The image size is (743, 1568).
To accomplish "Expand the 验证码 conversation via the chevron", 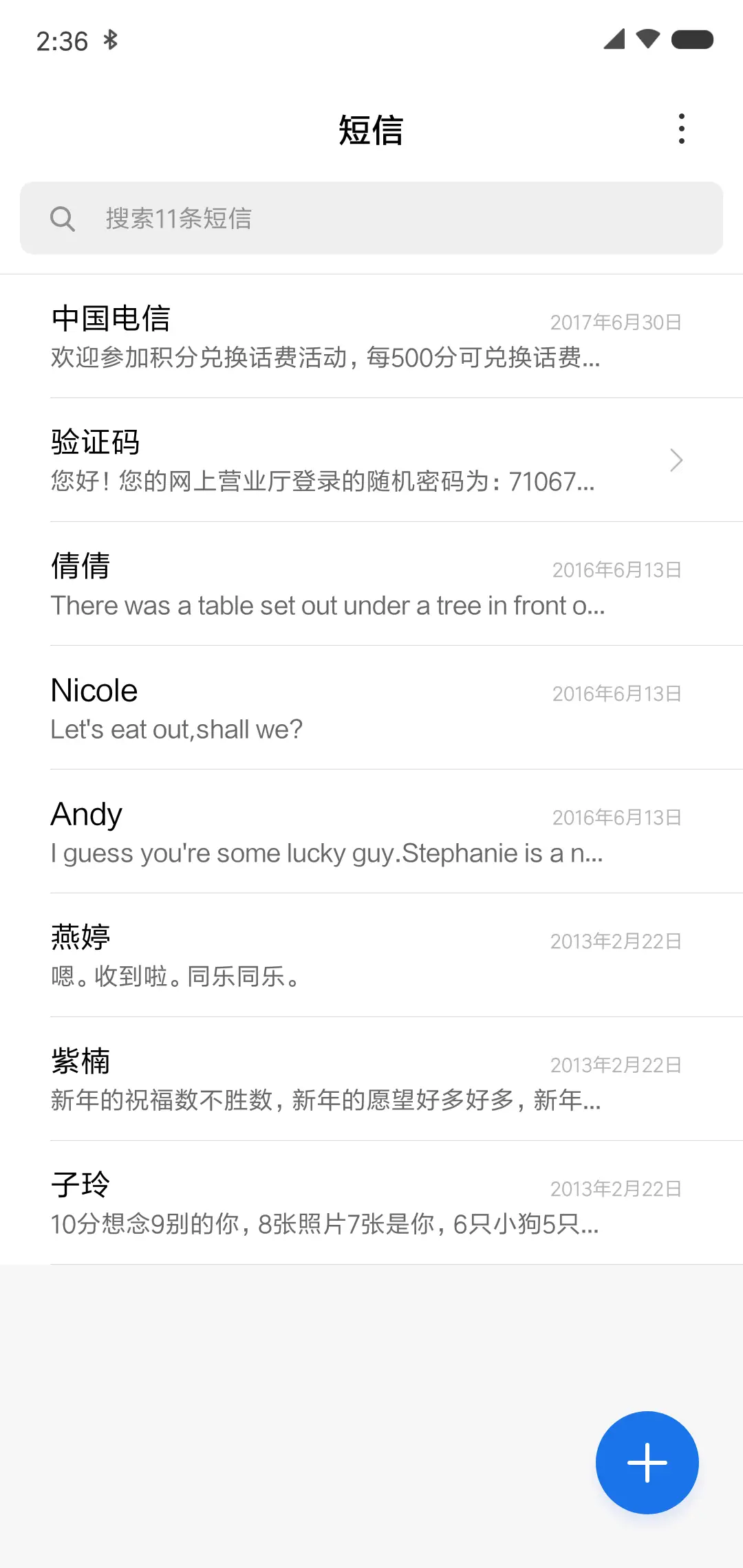I will pyautogui.click(x=676, y=460).
